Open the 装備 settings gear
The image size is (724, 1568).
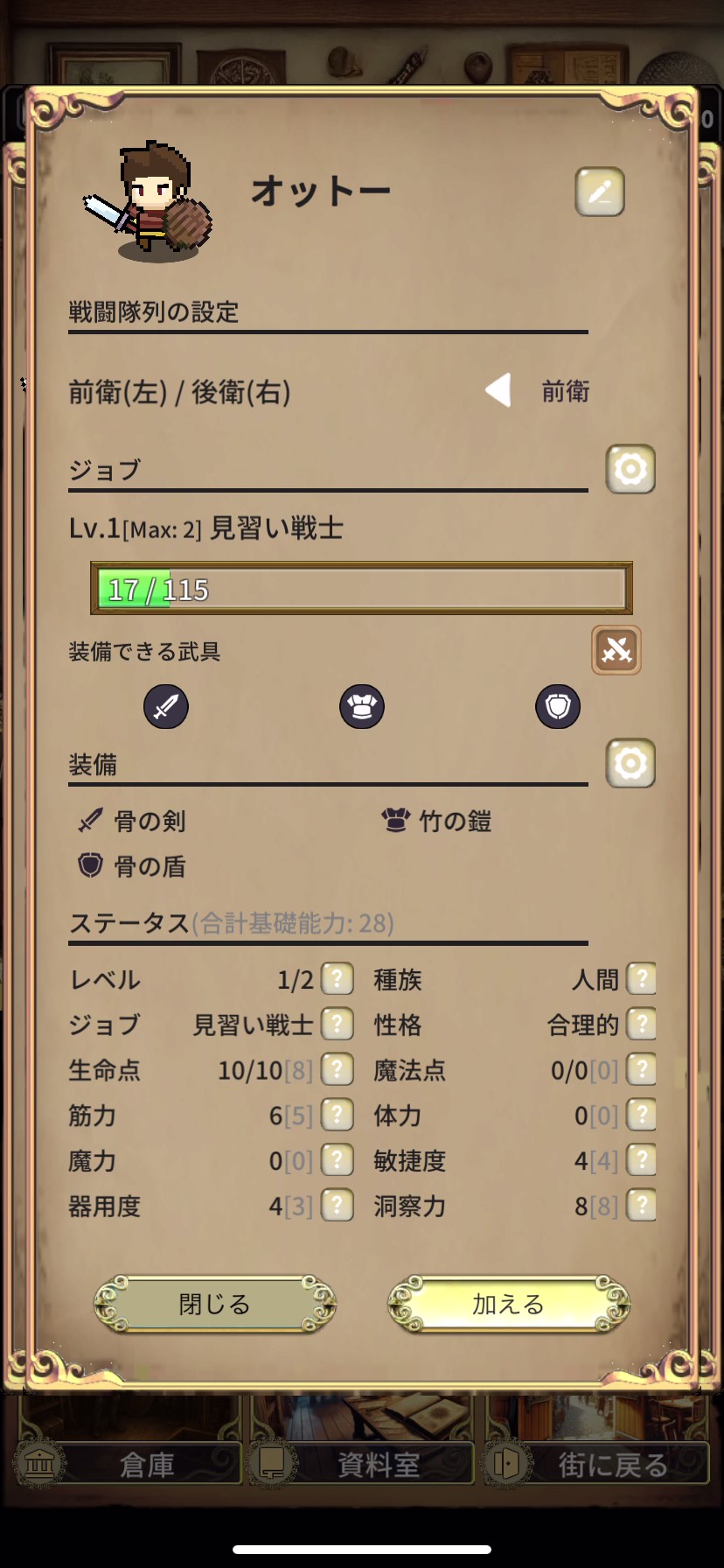tap(630, 764)
